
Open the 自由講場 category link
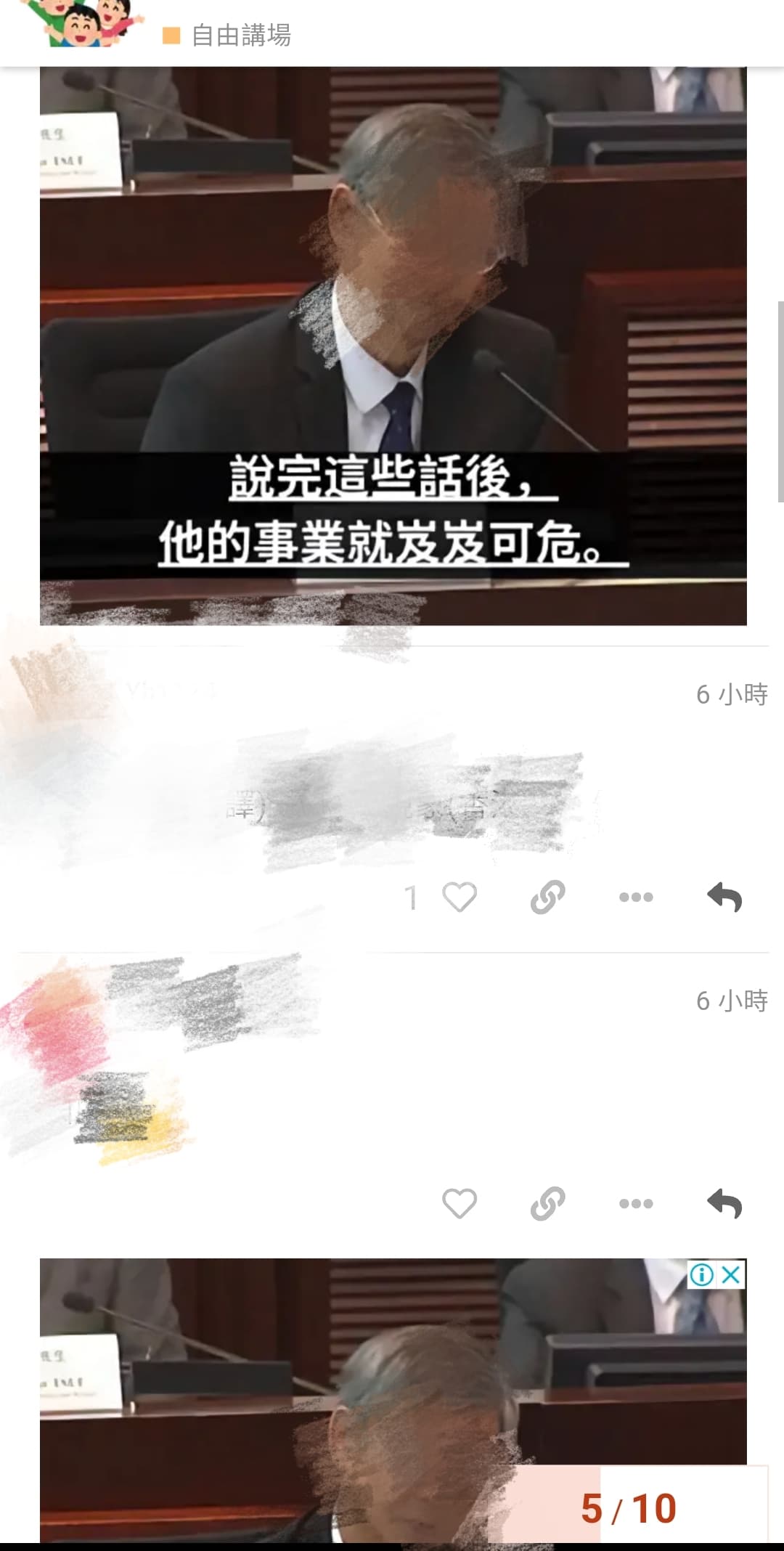[227, 35]
